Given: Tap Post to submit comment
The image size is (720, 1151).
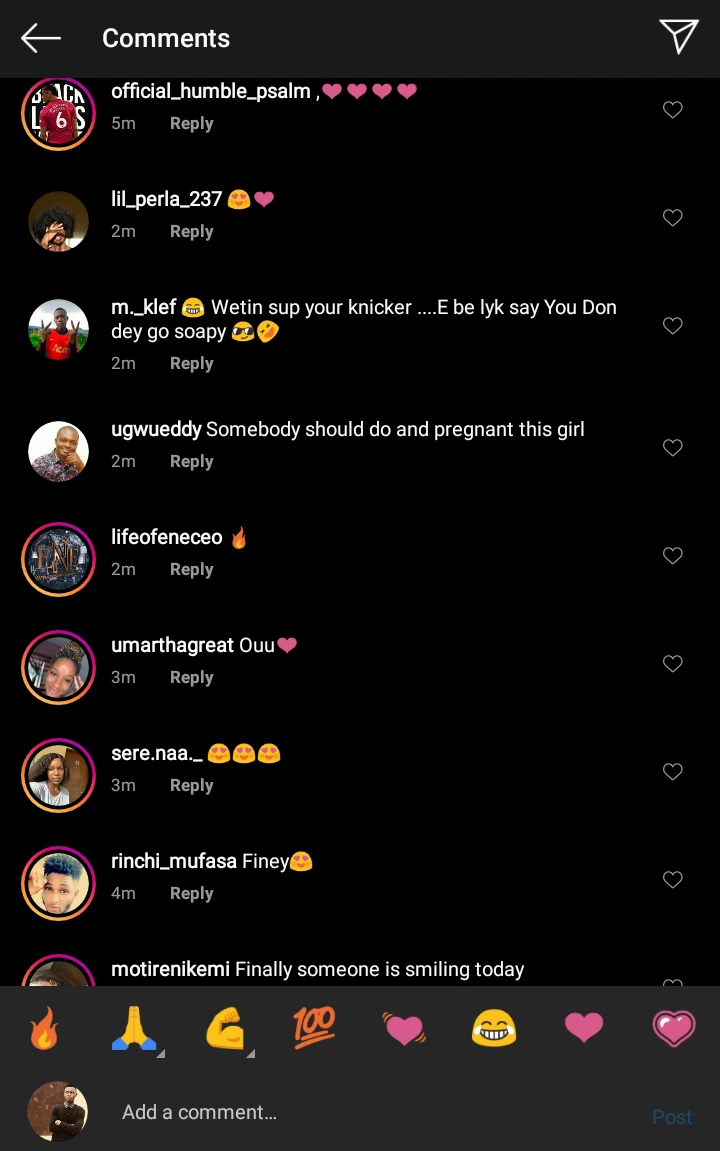Looking at the screenshot, I should [x=671, y=1117].
